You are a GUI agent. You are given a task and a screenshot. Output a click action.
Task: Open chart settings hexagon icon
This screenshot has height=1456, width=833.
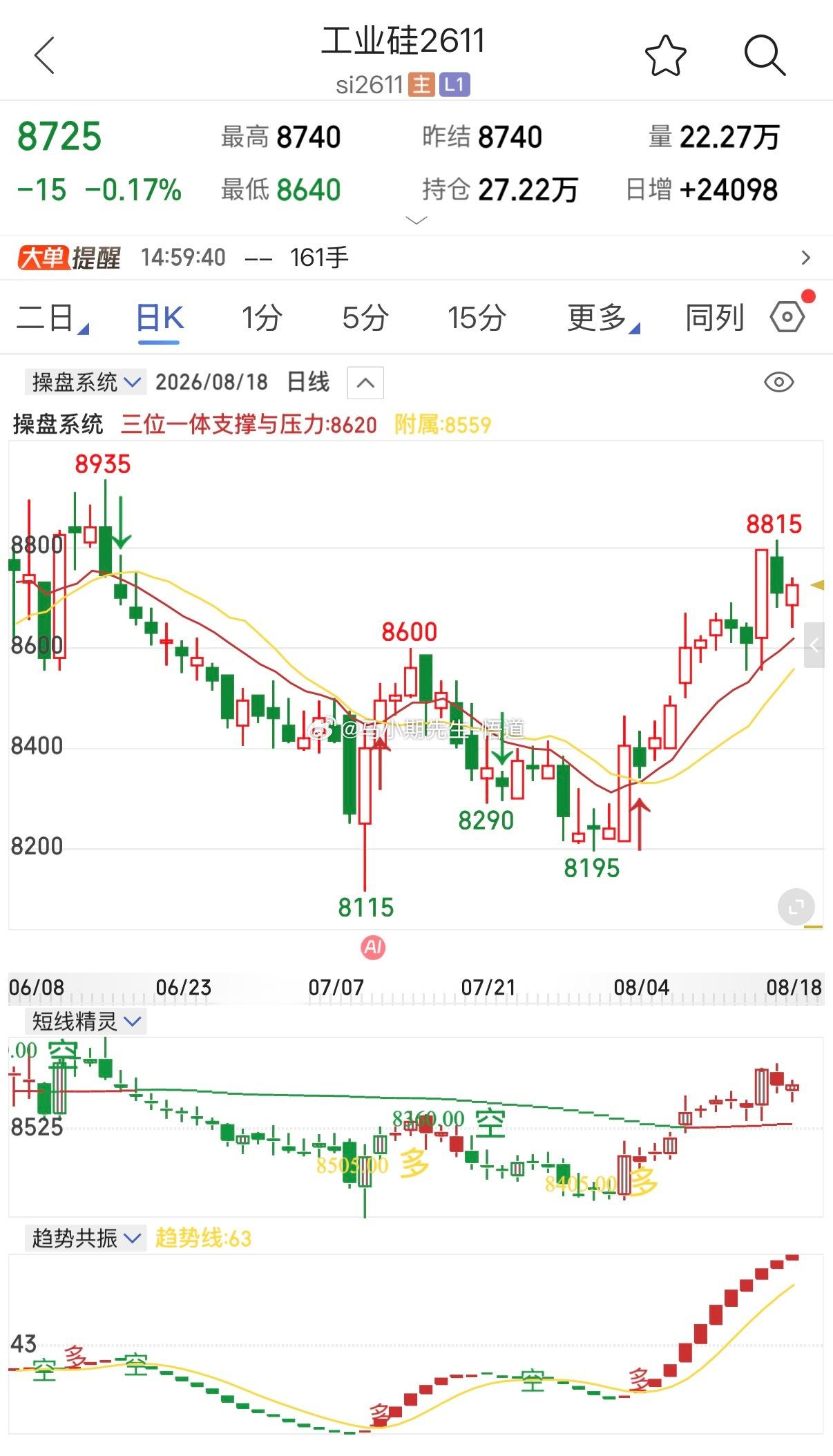point(788,317)
